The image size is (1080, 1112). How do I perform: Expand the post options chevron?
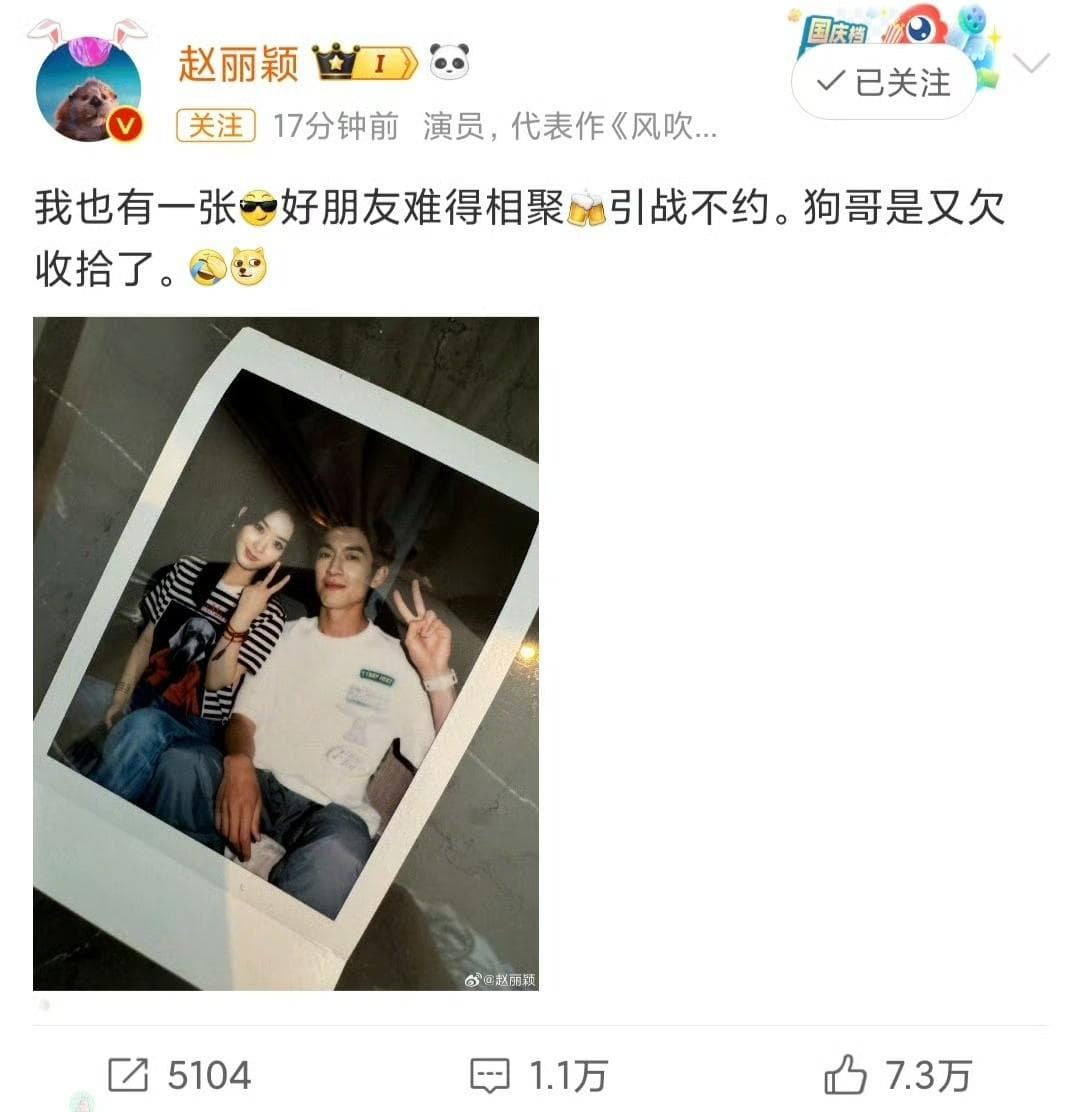1030,65
